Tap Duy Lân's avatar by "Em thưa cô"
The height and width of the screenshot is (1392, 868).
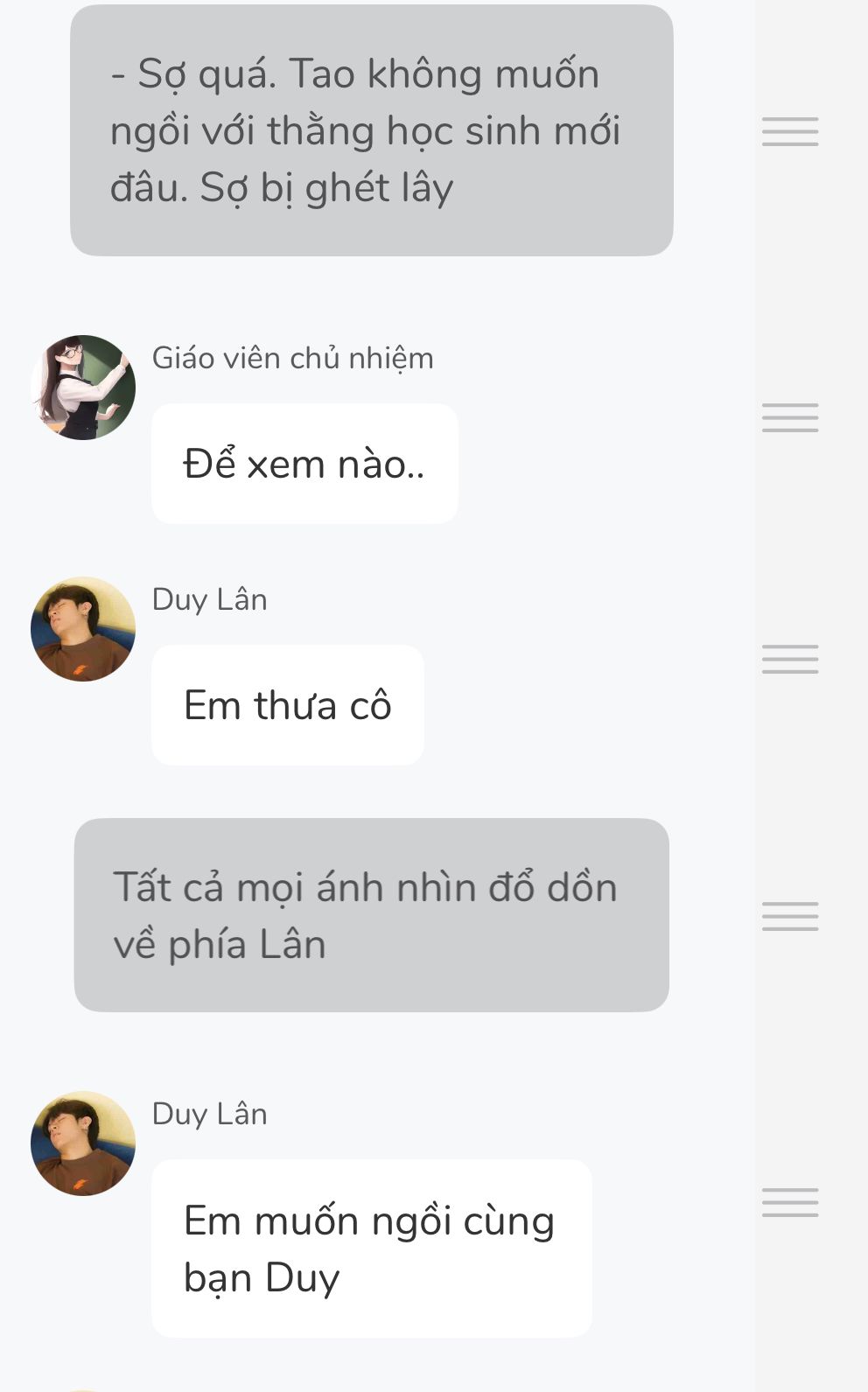tap(83, 629)
